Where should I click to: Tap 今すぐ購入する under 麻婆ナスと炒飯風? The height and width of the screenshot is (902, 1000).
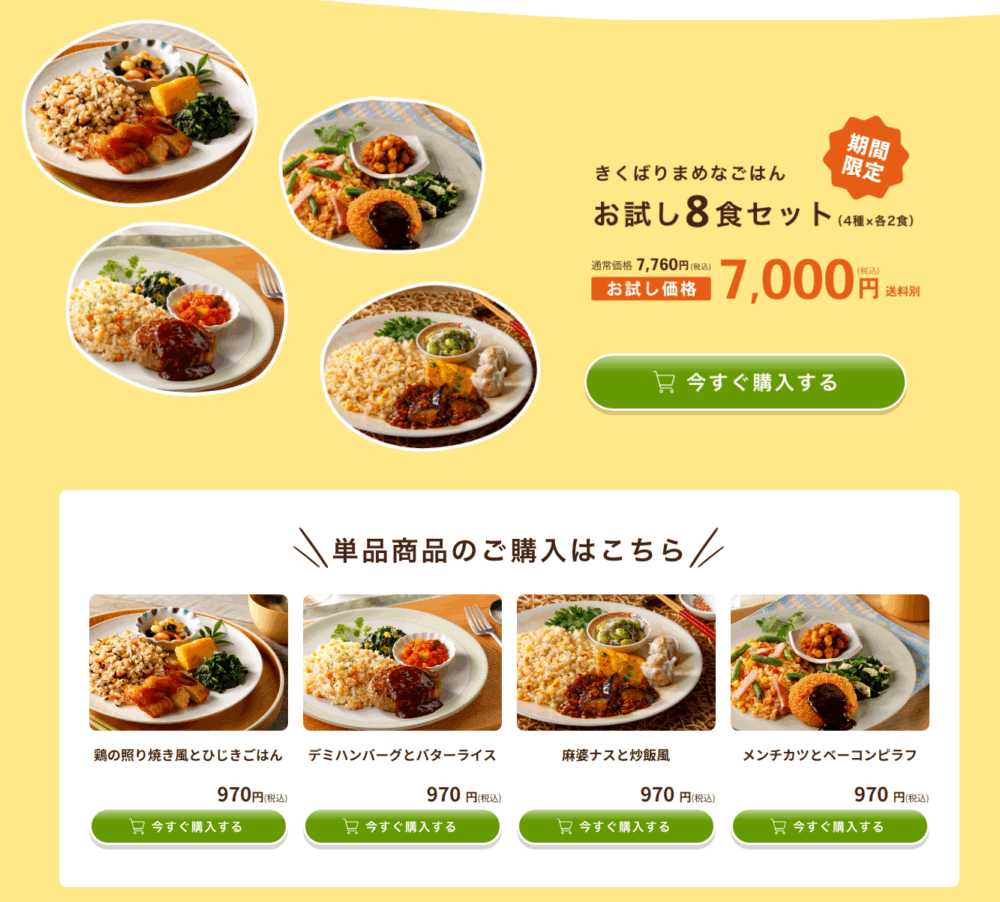(x=616, y=827)
